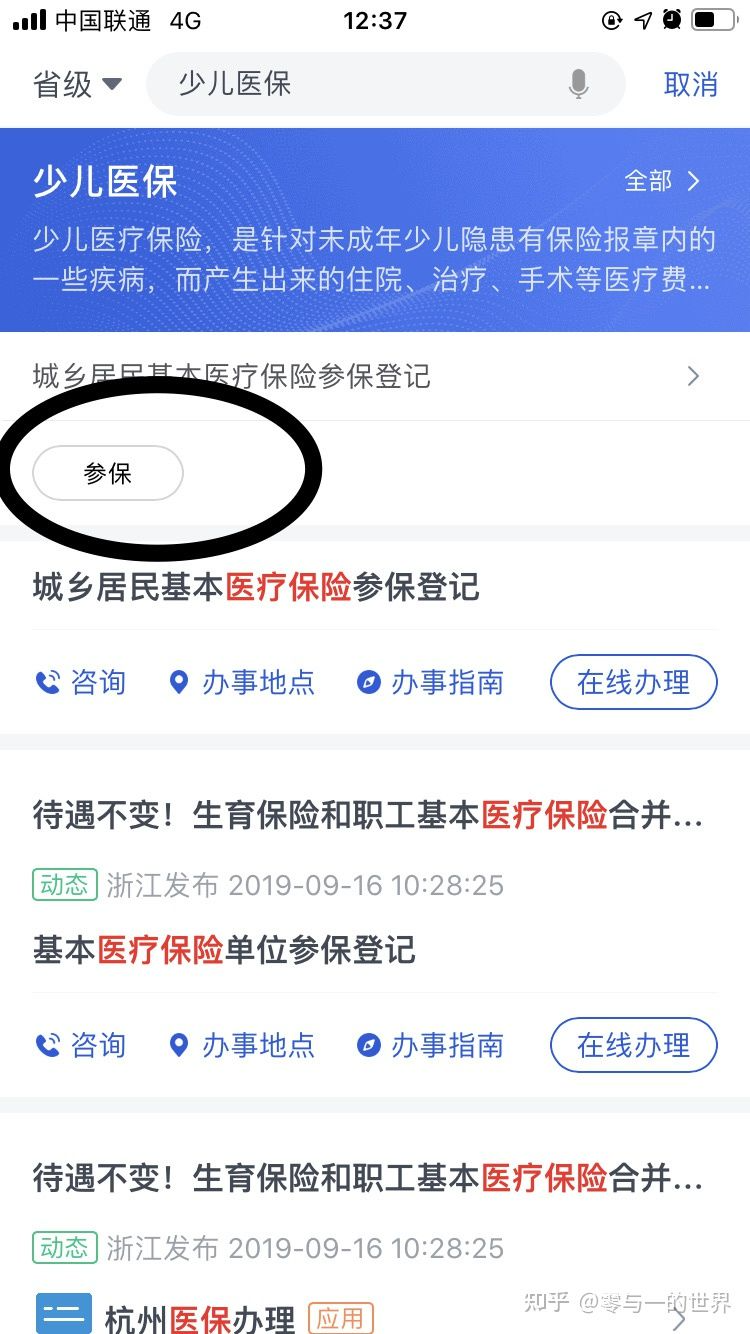750x1334 pixels.
Task: Tap 咨询 under 城乡居民基本医疗保险参保登记
Action: point(80,683)
